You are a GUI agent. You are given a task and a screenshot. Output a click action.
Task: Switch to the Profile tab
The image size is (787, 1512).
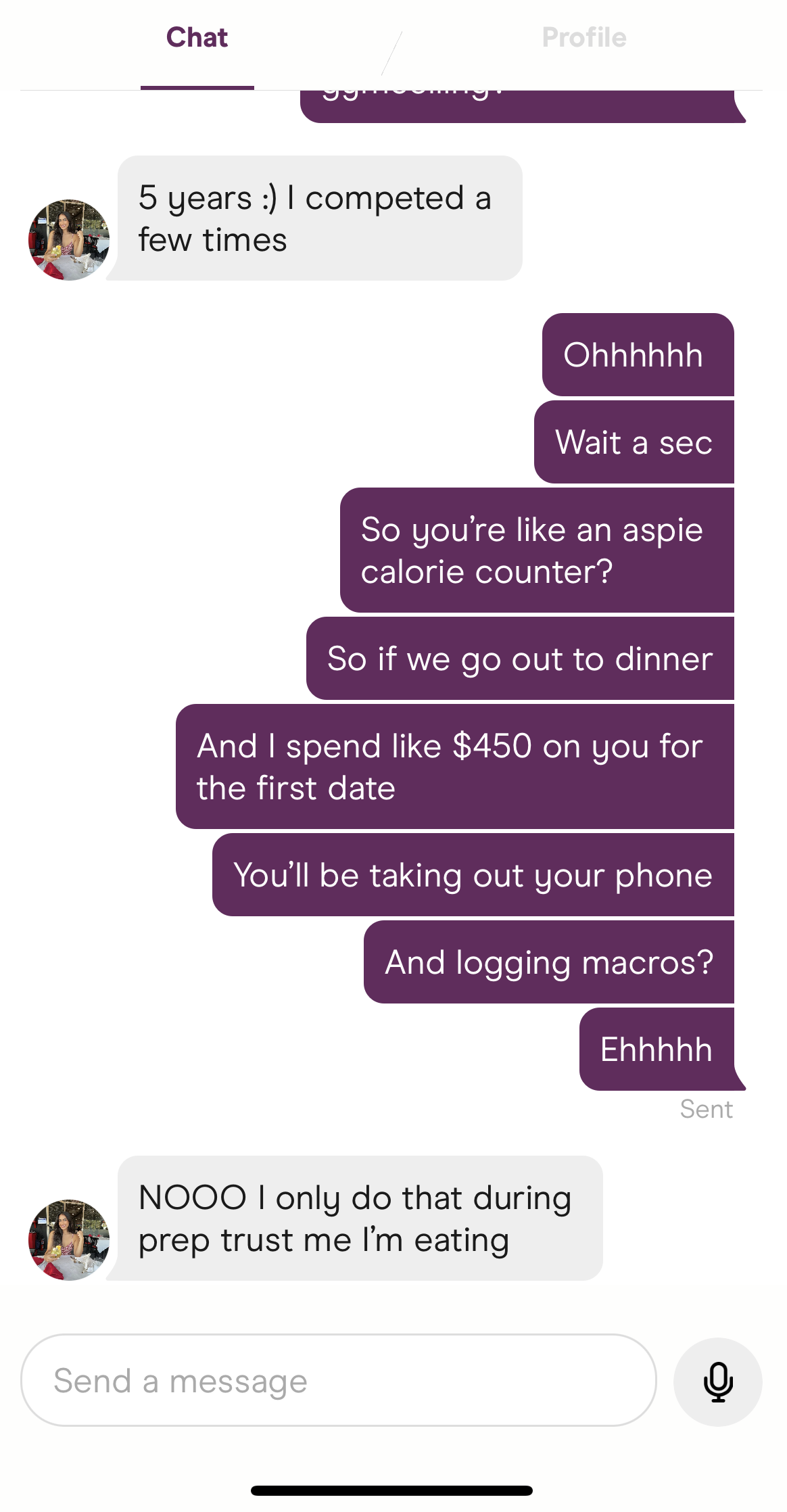[584, 38]
